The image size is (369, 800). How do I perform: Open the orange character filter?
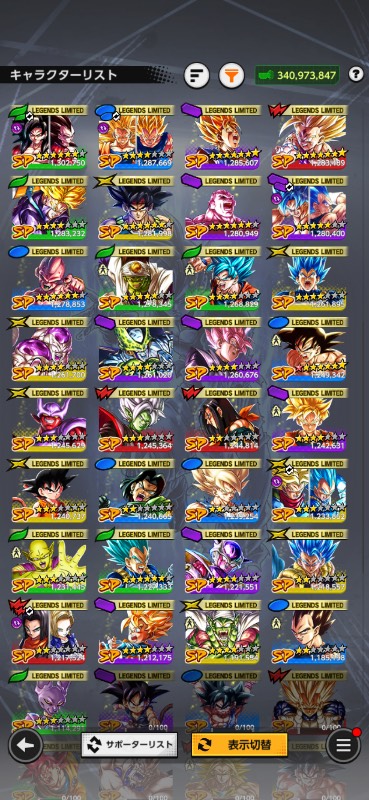[232, 76]
